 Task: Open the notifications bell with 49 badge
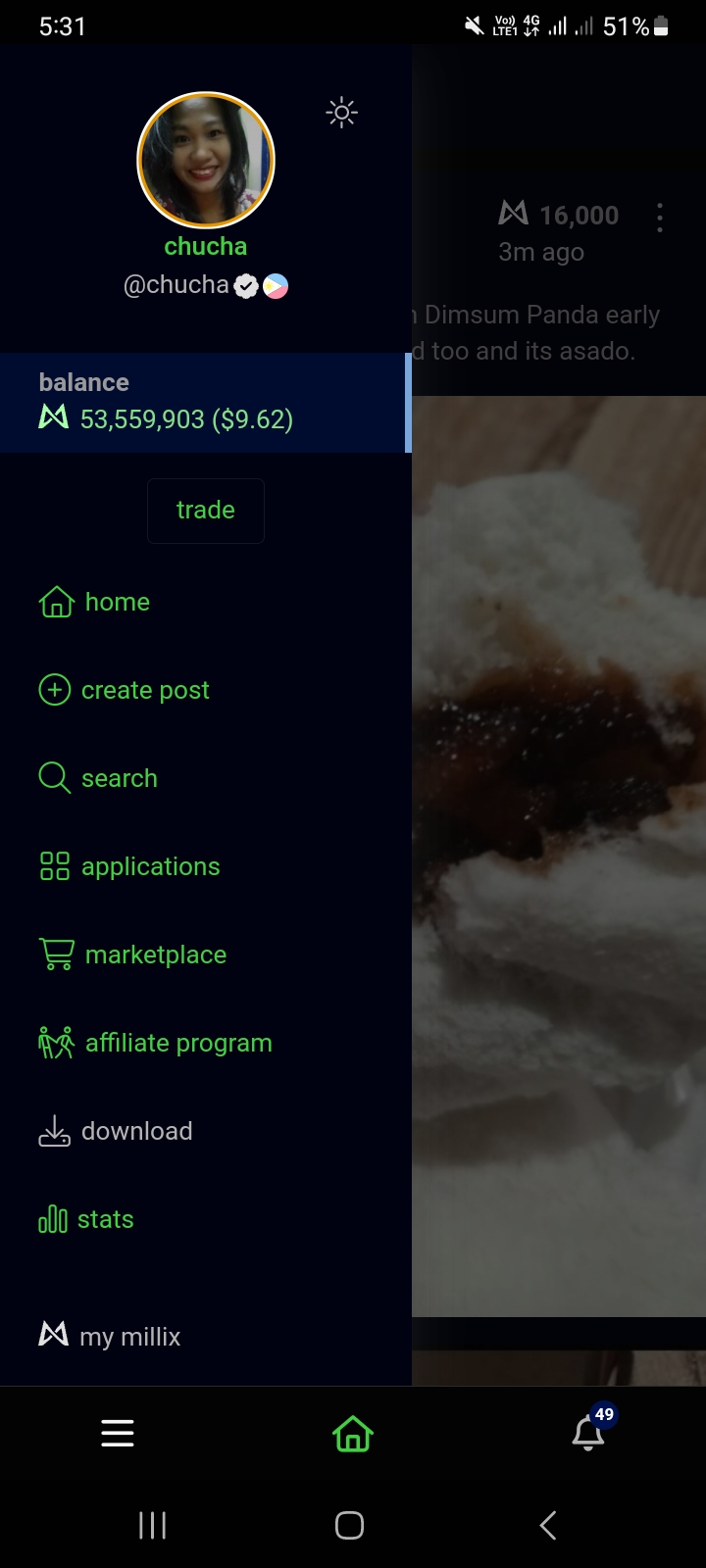pos(591,1431)
